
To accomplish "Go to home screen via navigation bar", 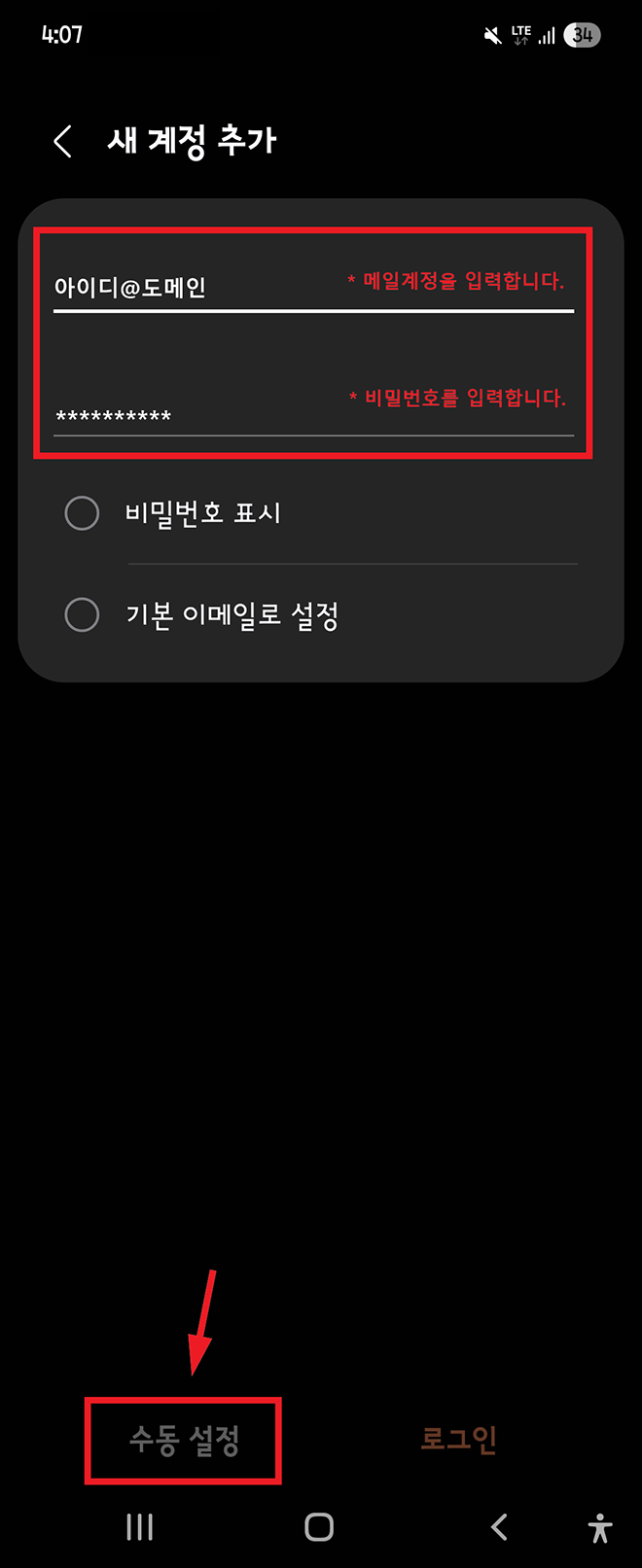I will [319, 1527].
